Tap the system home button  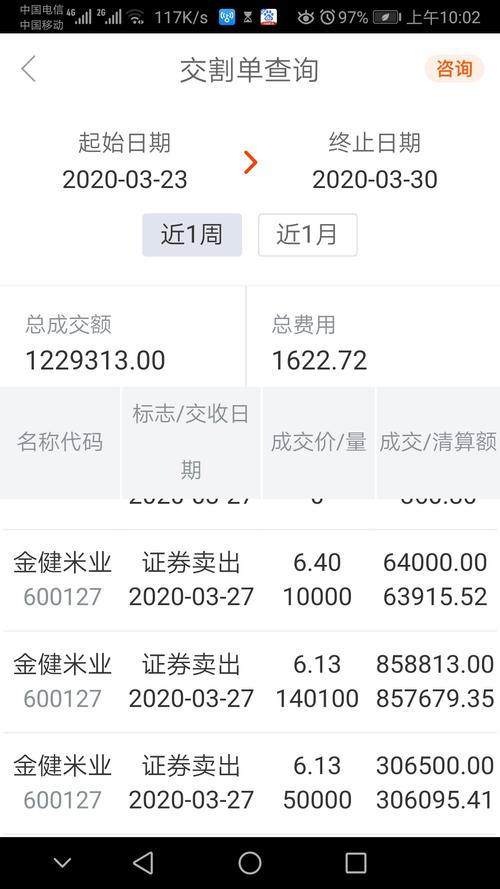(x=249, y=863)
